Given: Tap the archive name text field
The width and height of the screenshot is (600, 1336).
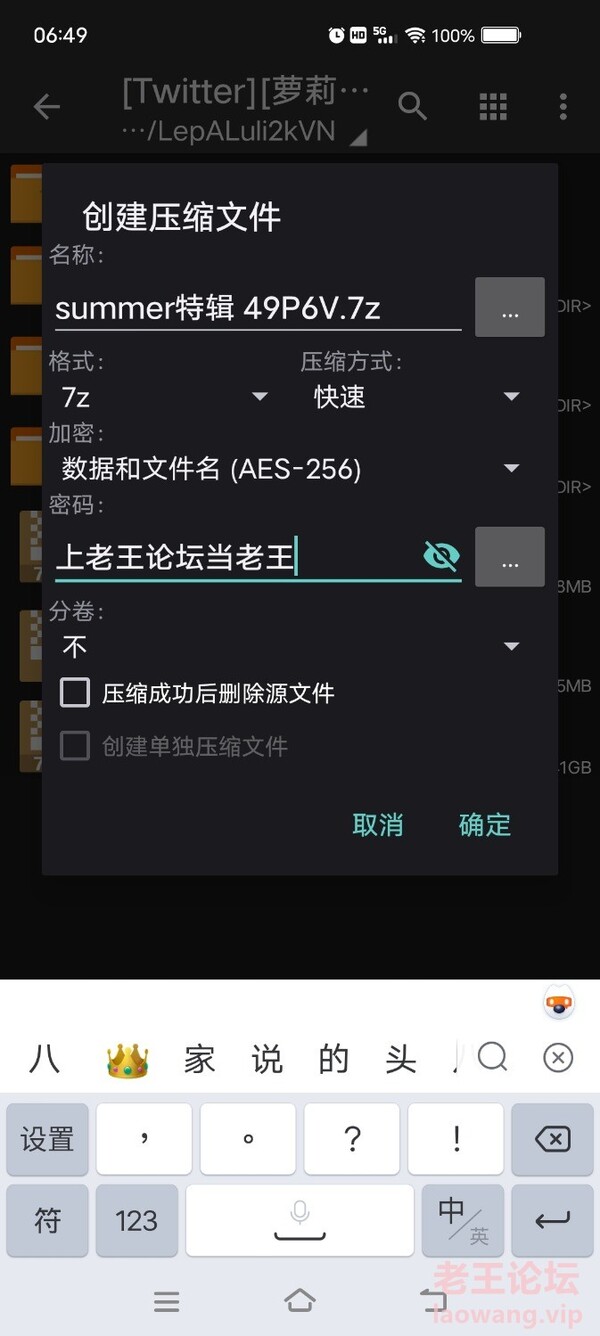Looking at the screenshot, I should tap(257, 307).
